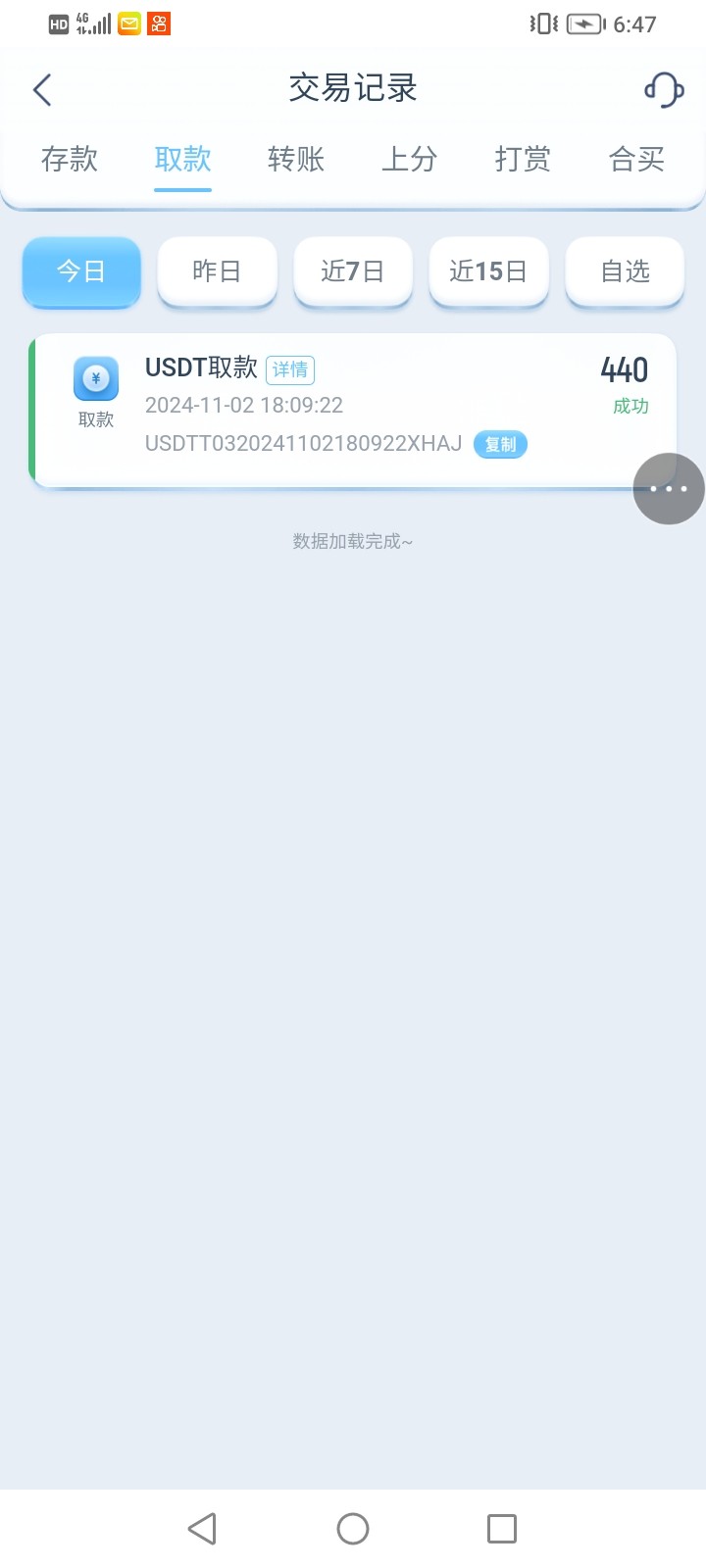Viewport: 706px width, 1568px height.
Task: Open customer service headset icon
Action: [663, 90]
